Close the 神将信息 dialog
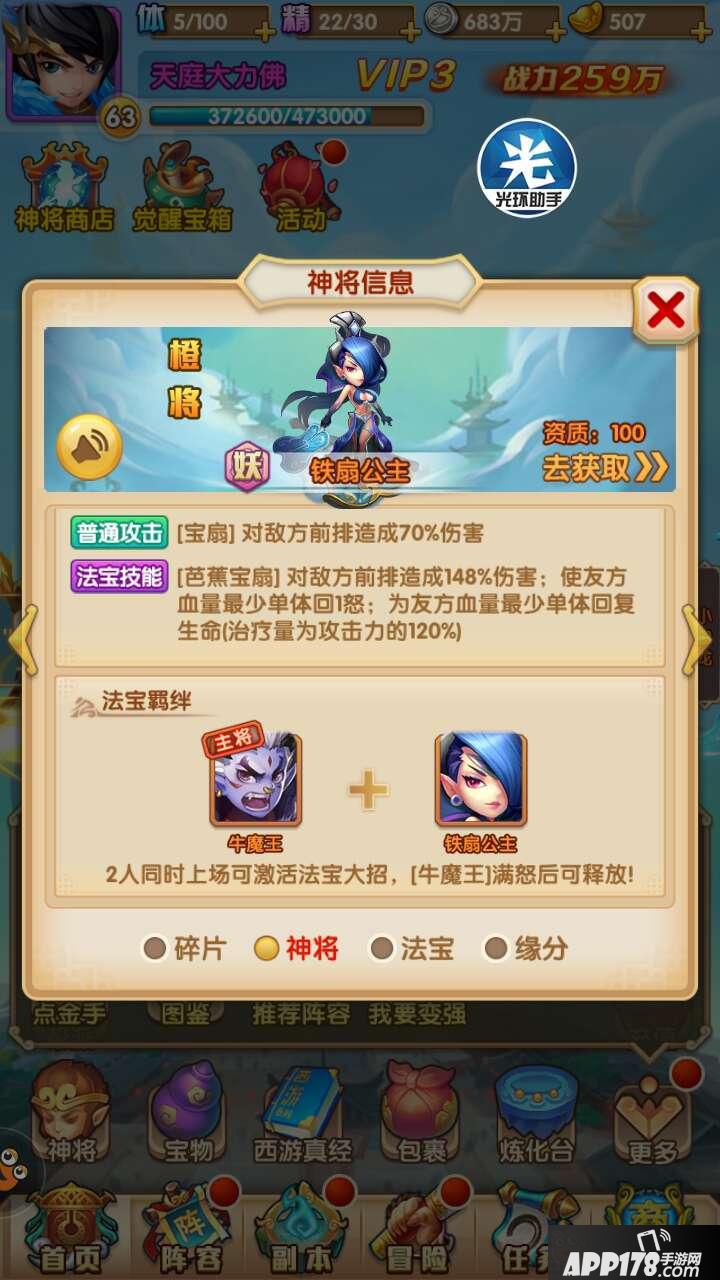 tap(665, 311)
